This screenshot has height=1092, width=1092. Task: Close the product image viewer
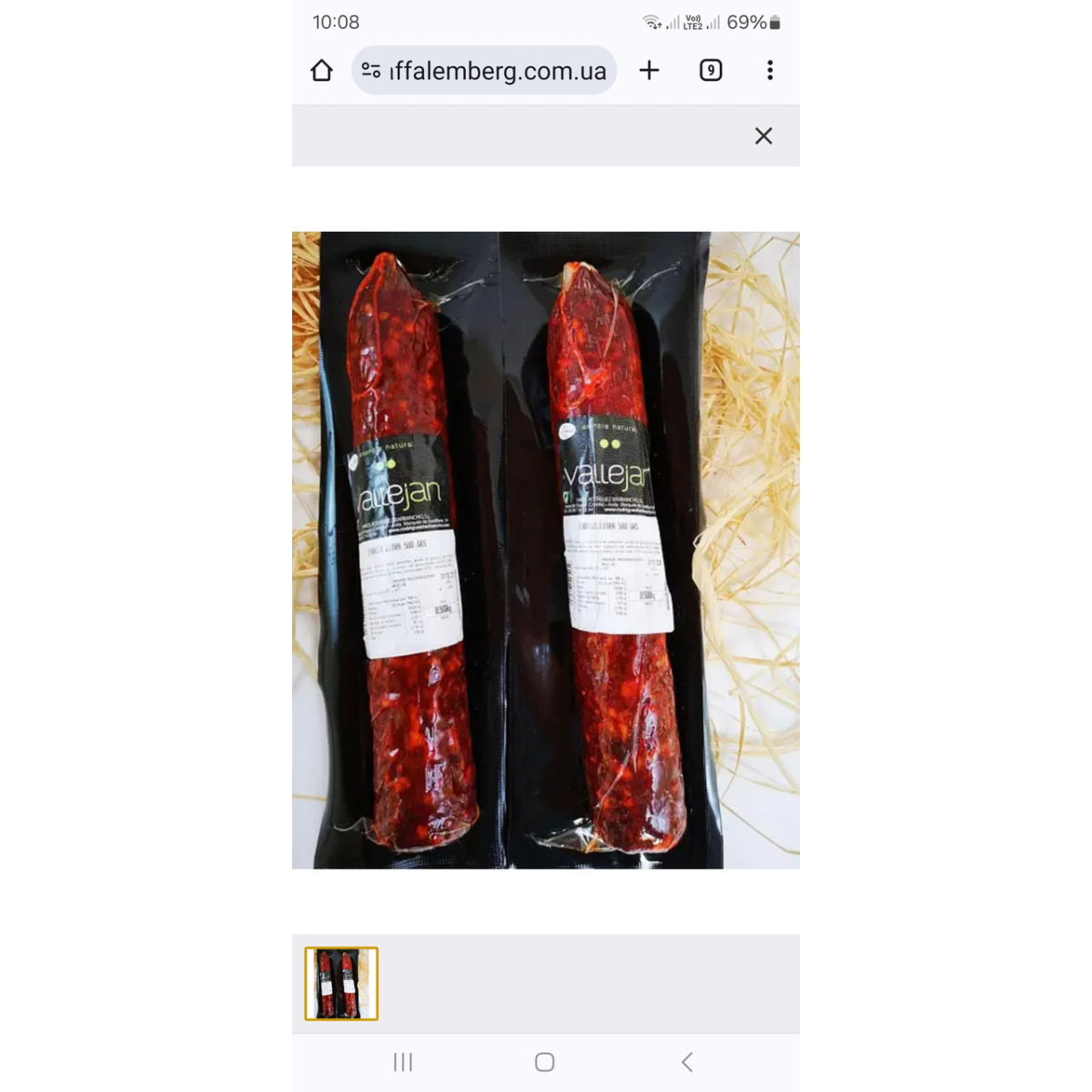coord(763,136)
